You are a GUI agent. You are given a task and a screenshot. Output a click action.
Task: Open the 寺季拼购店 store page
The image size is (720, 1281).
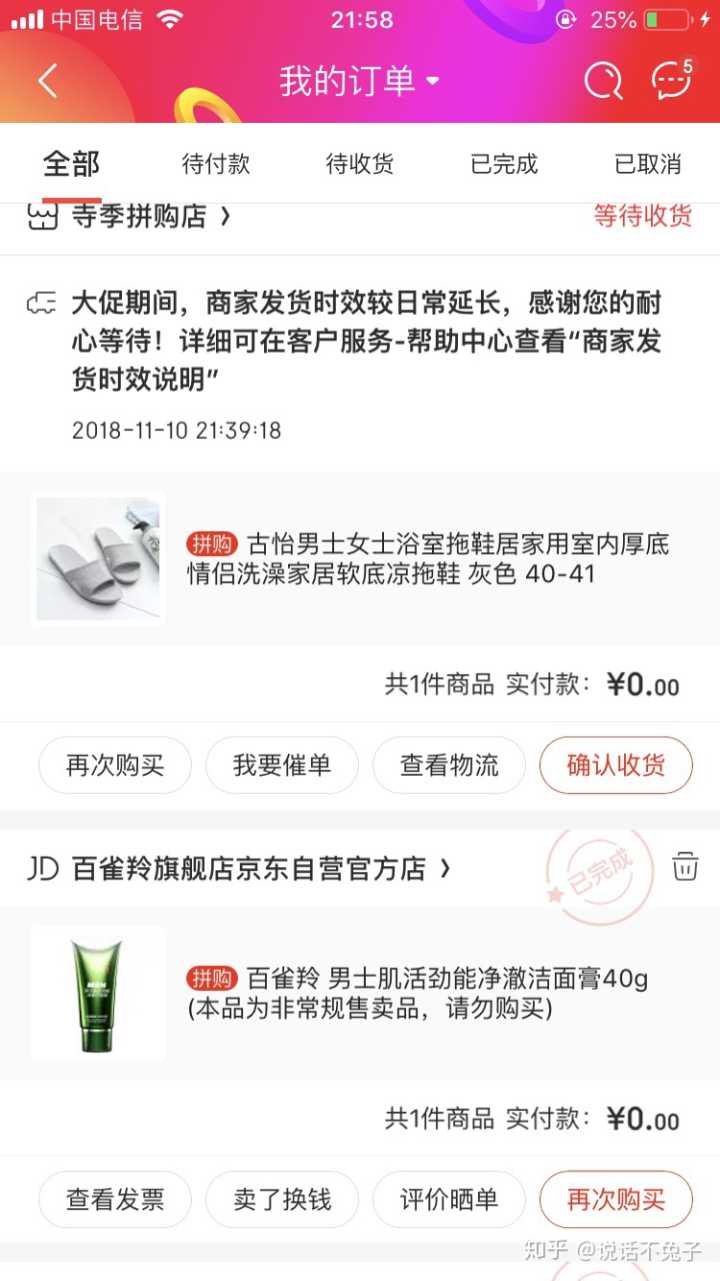click(150, 216)
